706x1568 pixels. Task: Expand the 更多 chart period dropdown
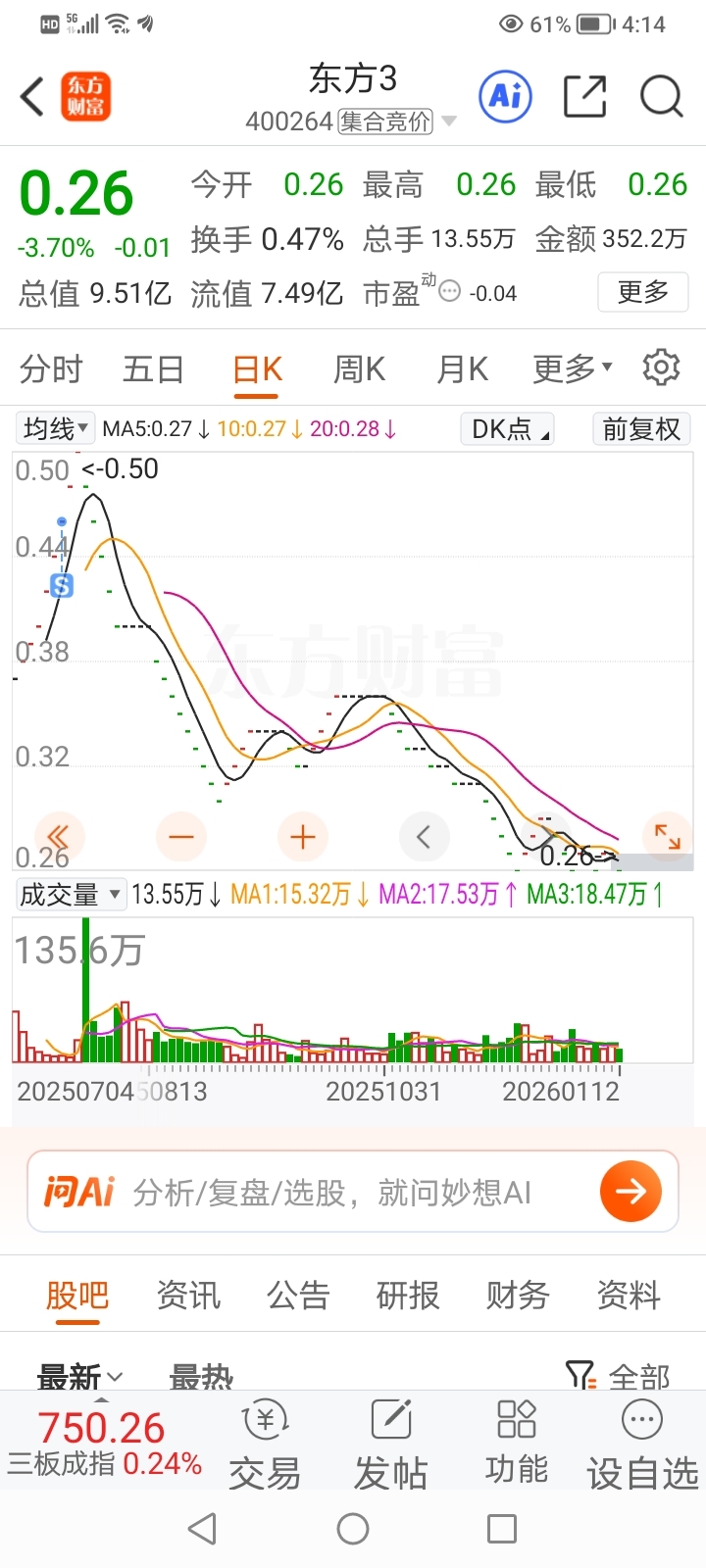pos(572,369)
